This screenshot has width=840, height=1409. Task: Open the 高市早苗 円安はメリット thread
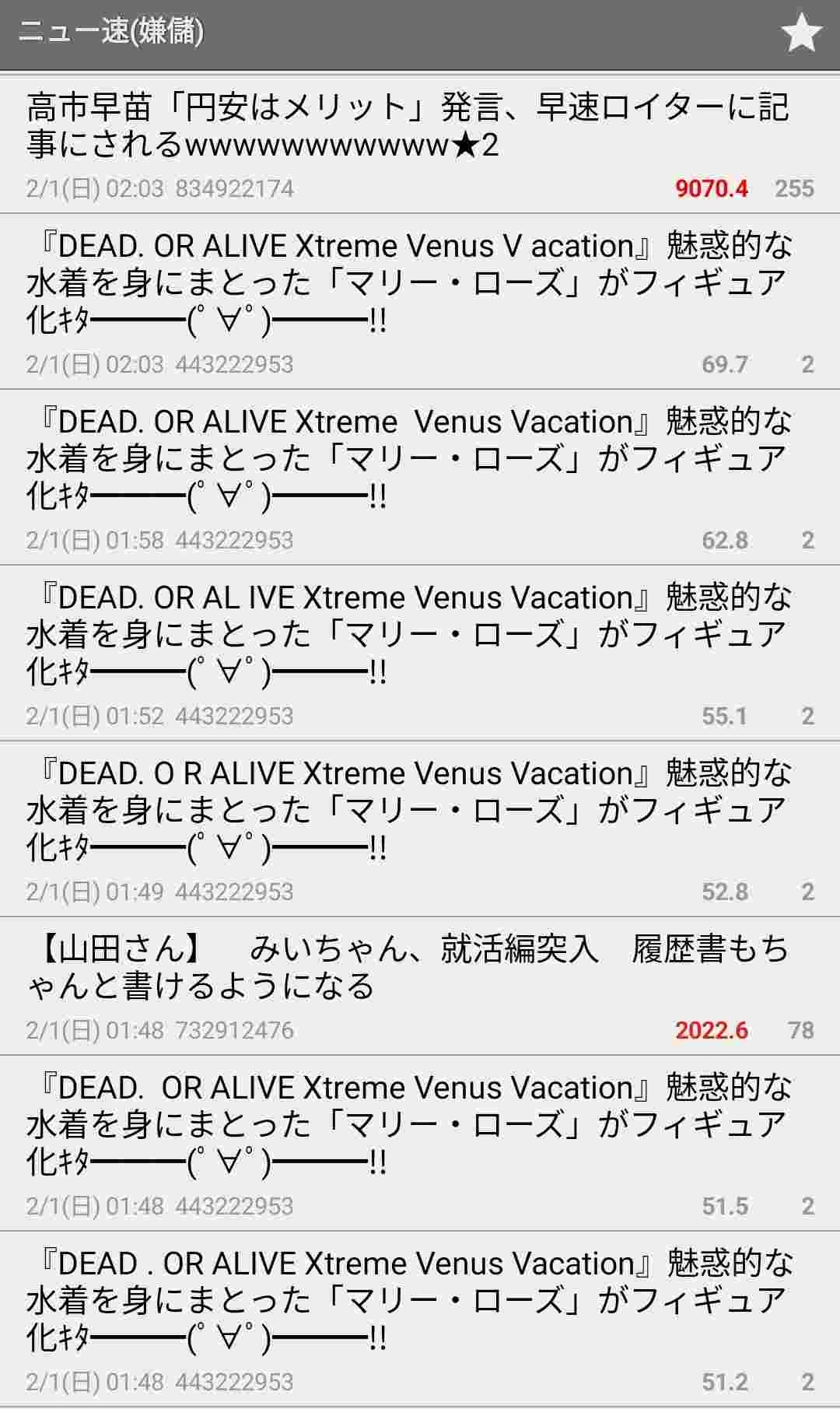[x=408, y=126]
